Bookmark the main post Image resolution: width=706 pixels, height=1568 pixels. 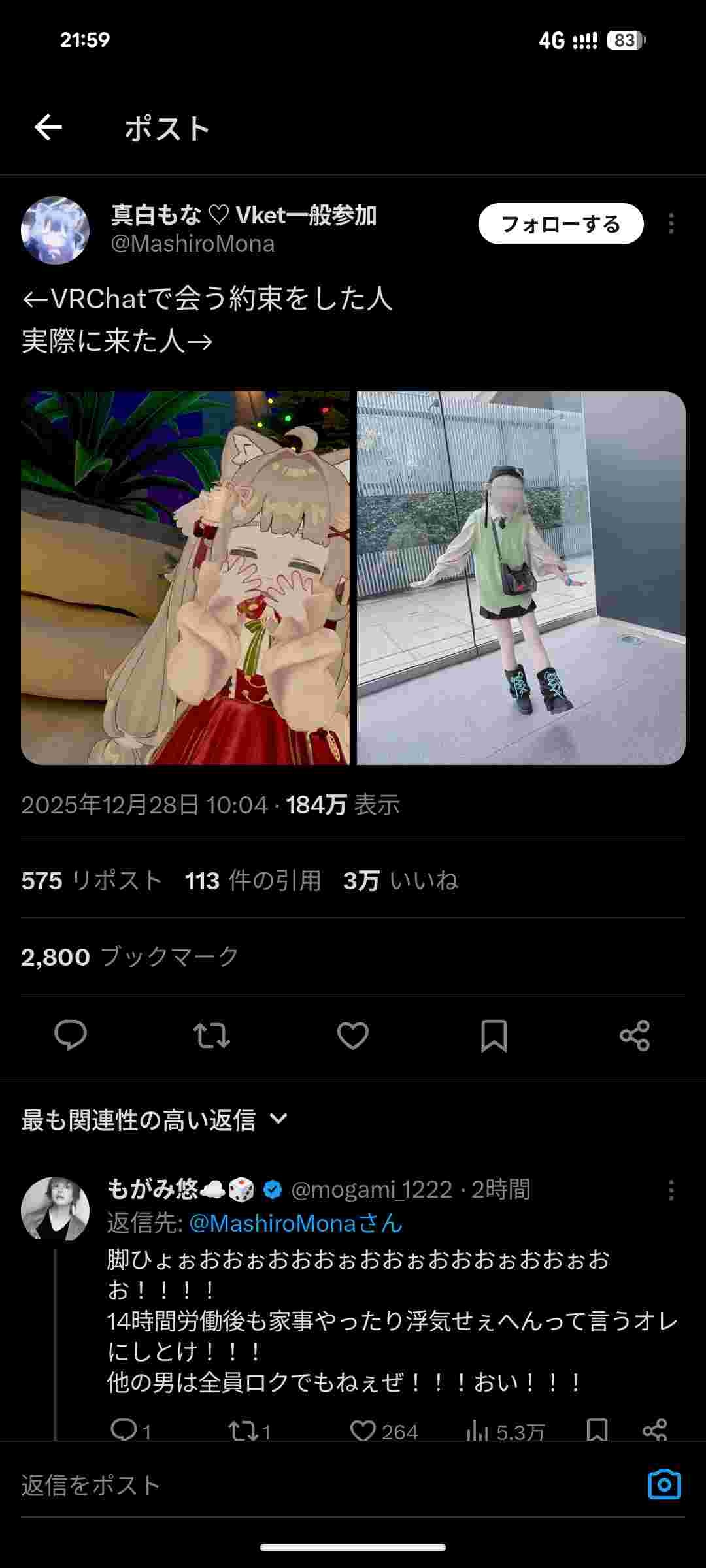pos(494,1035)
